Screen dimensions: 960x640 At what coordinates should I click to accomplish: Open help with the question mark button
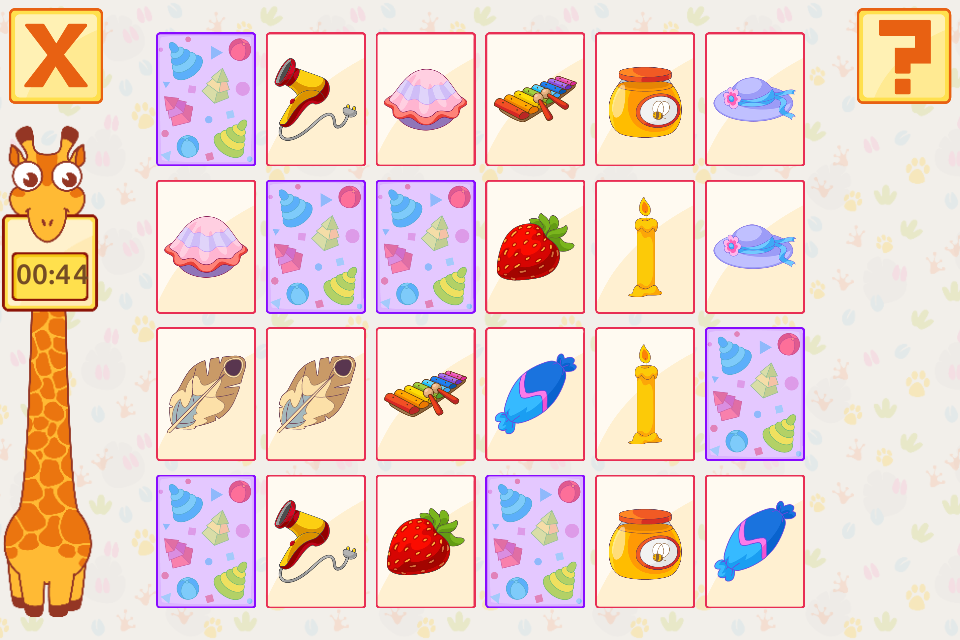click(x=903, y=56)
